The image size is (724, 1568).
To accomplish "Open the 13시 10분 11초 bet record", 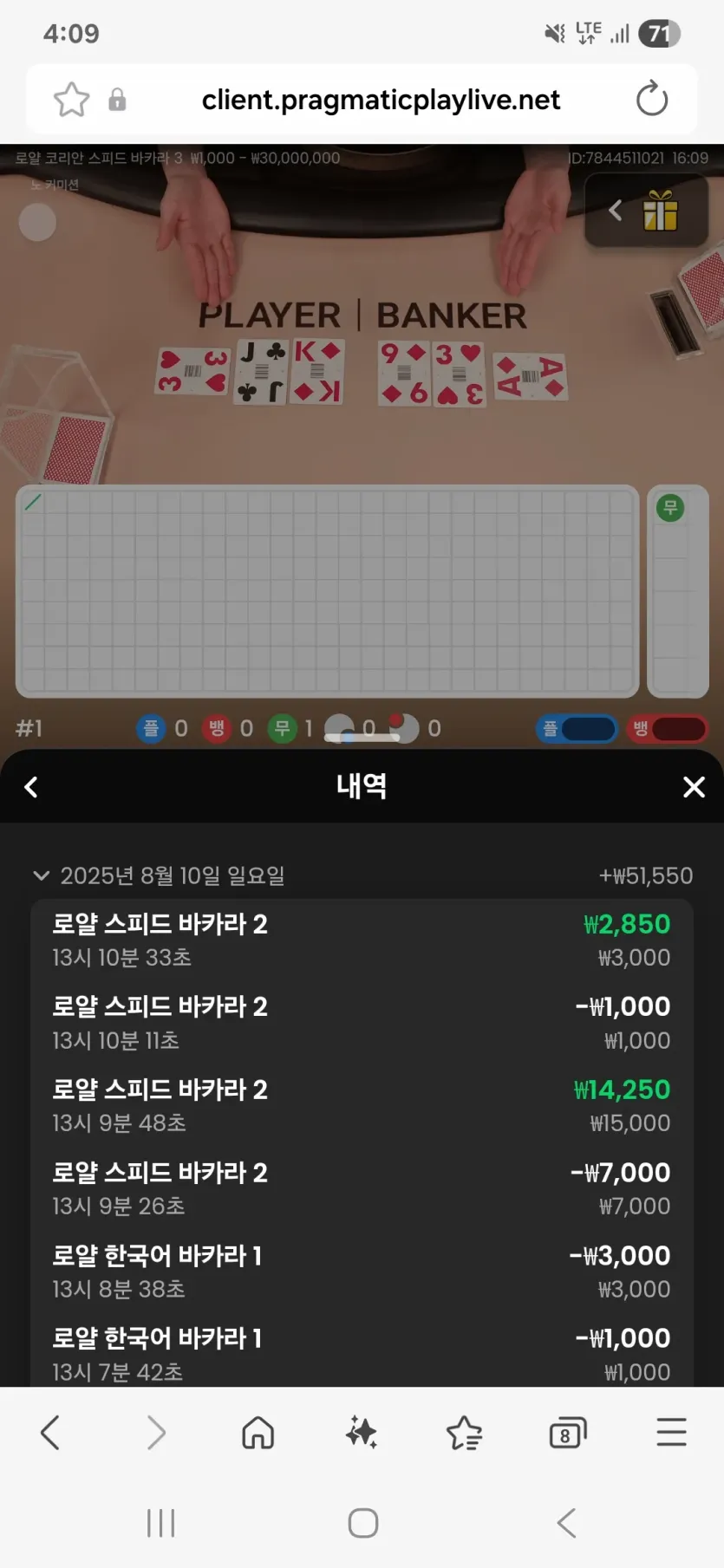I will 362,1023.
